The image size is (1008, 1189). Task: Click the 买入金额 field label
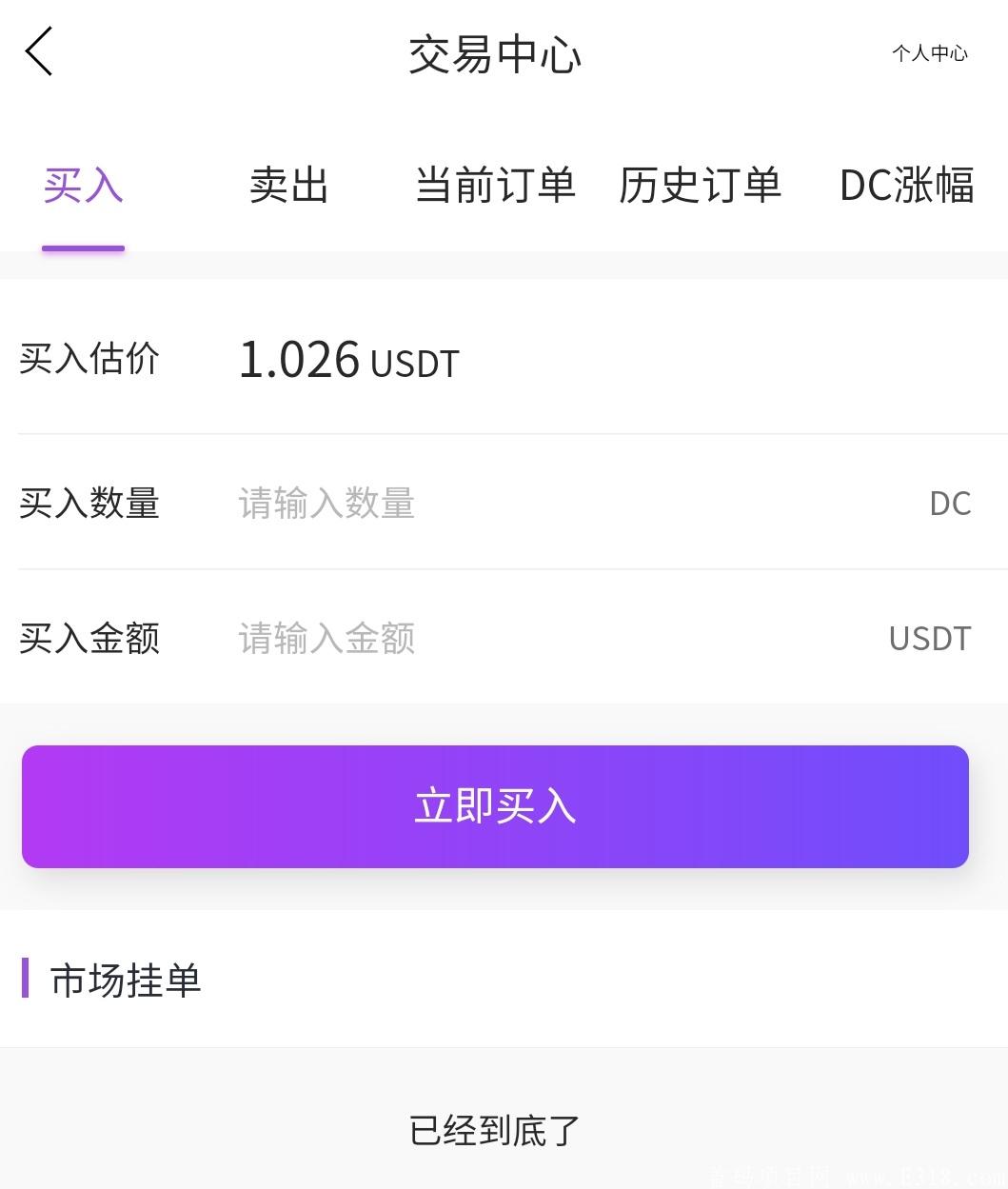point(89,638)
